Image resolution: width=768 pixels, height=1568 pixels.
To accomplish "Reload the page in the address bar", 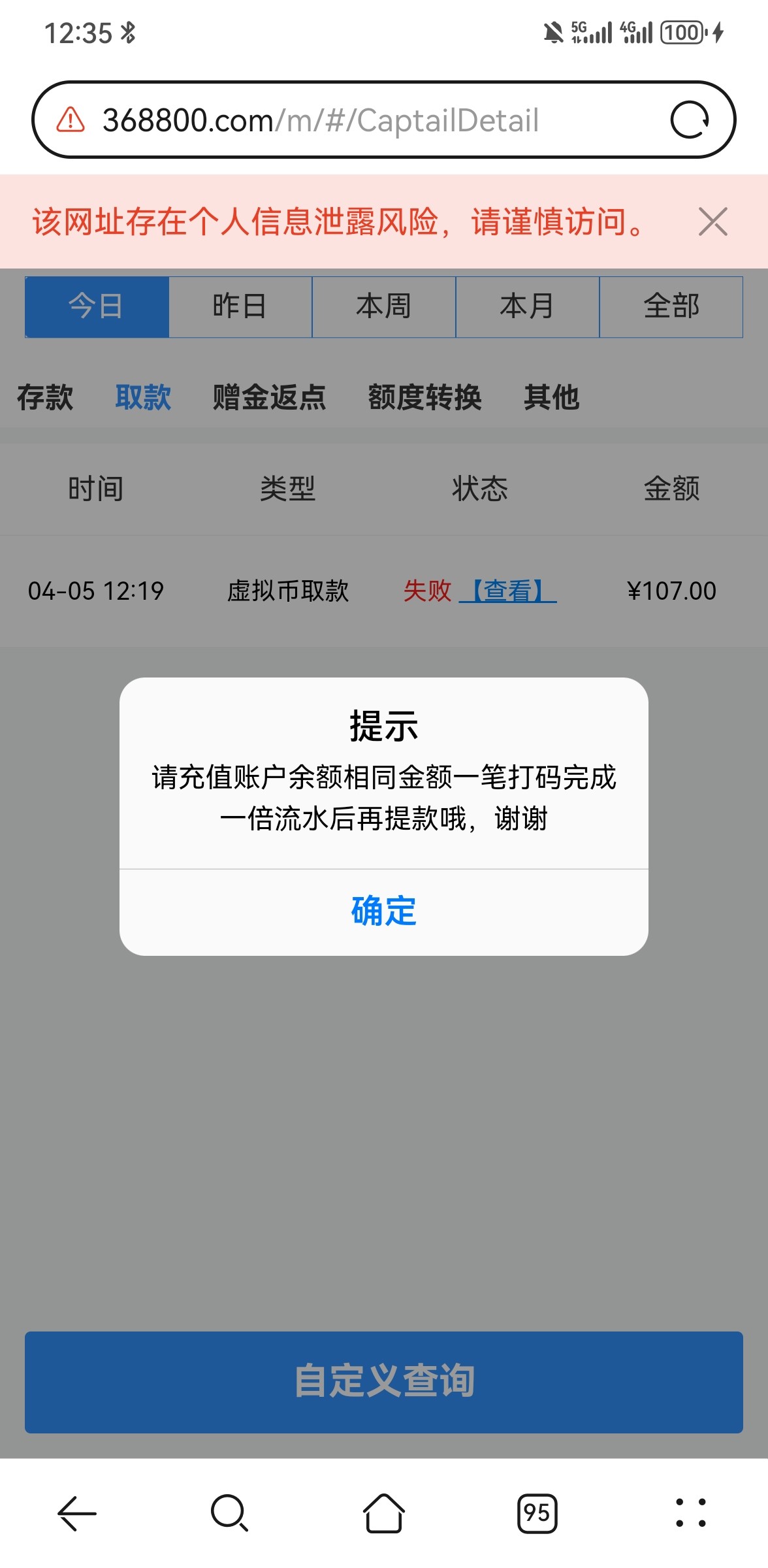I will (690, 120).
